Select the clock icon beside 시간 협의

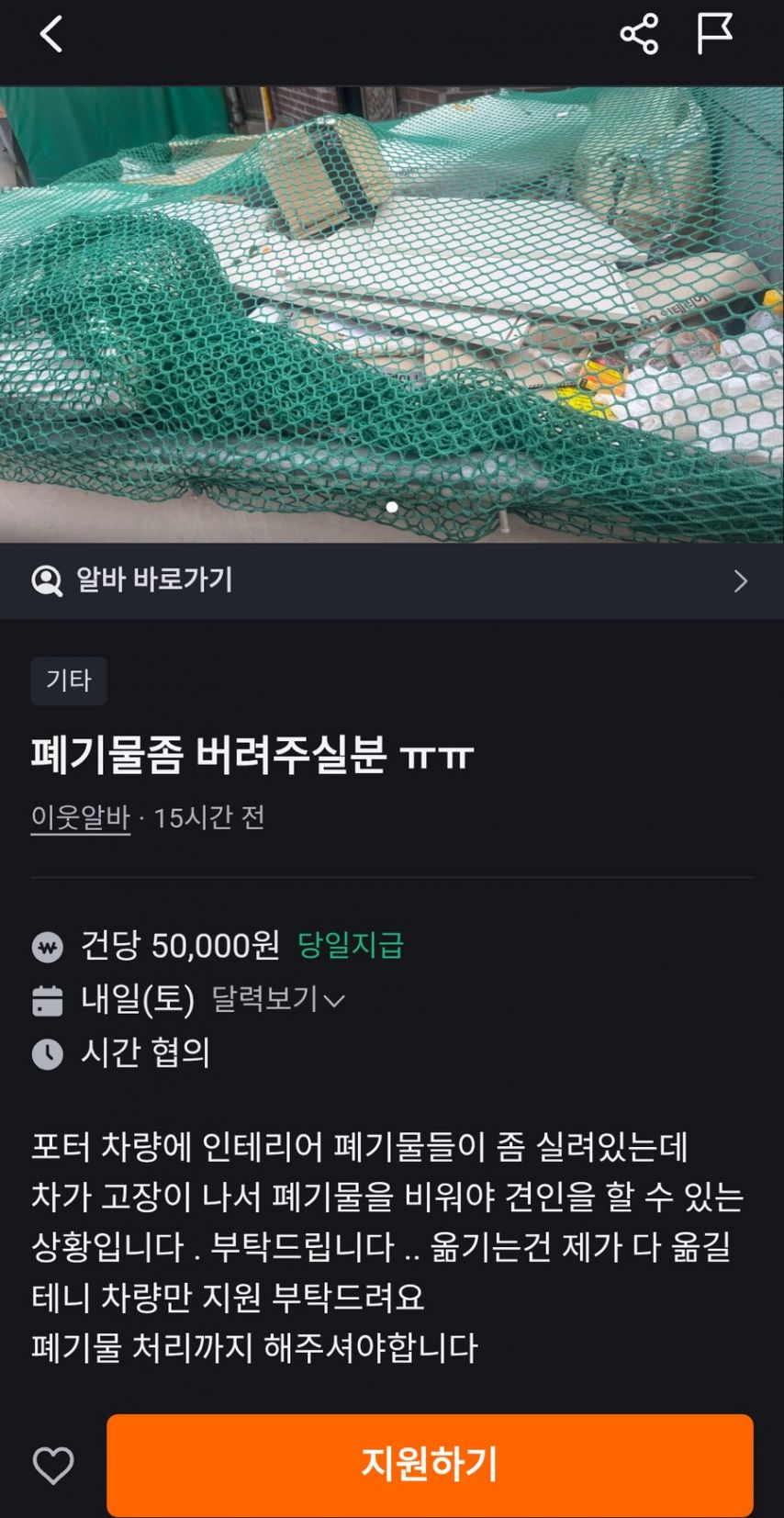point(47,1054)
